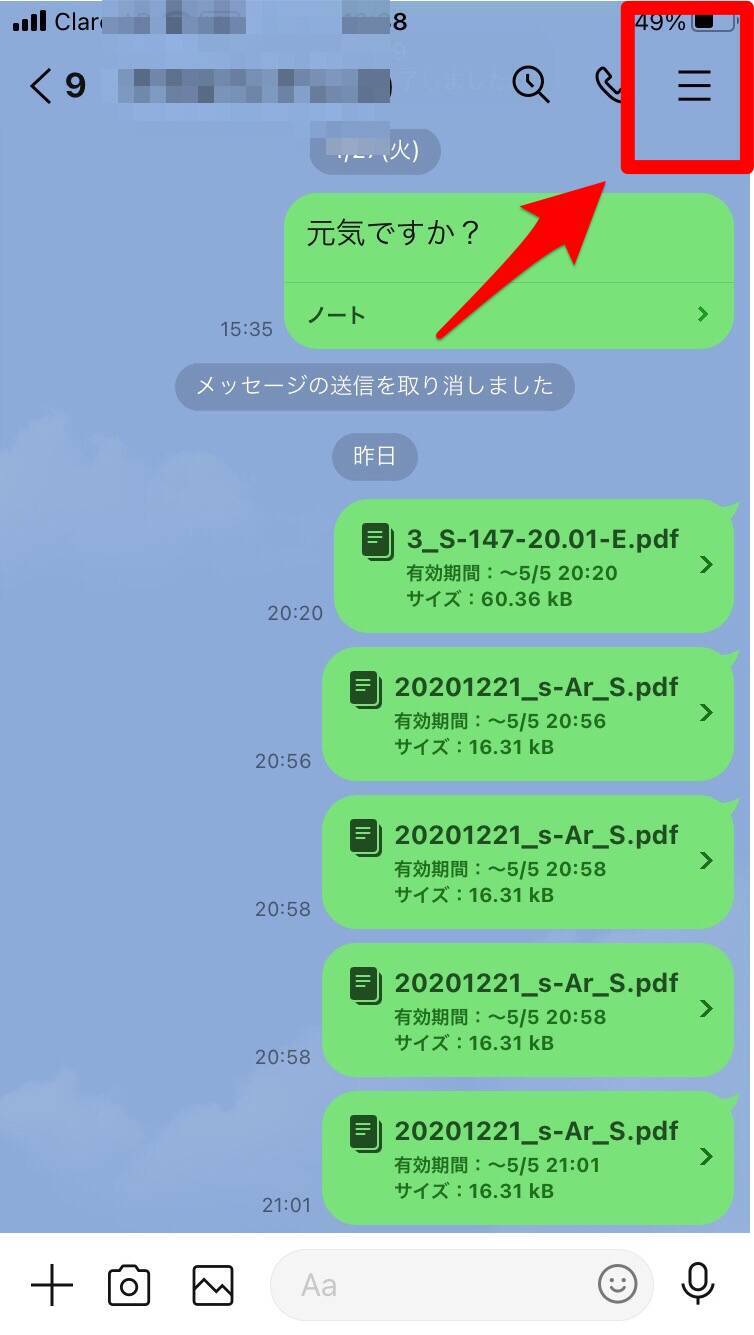The height and width of the screenshot is (1335, 754).
Task: Open the PDF sent at 20:56
Action: pos(527,714)
